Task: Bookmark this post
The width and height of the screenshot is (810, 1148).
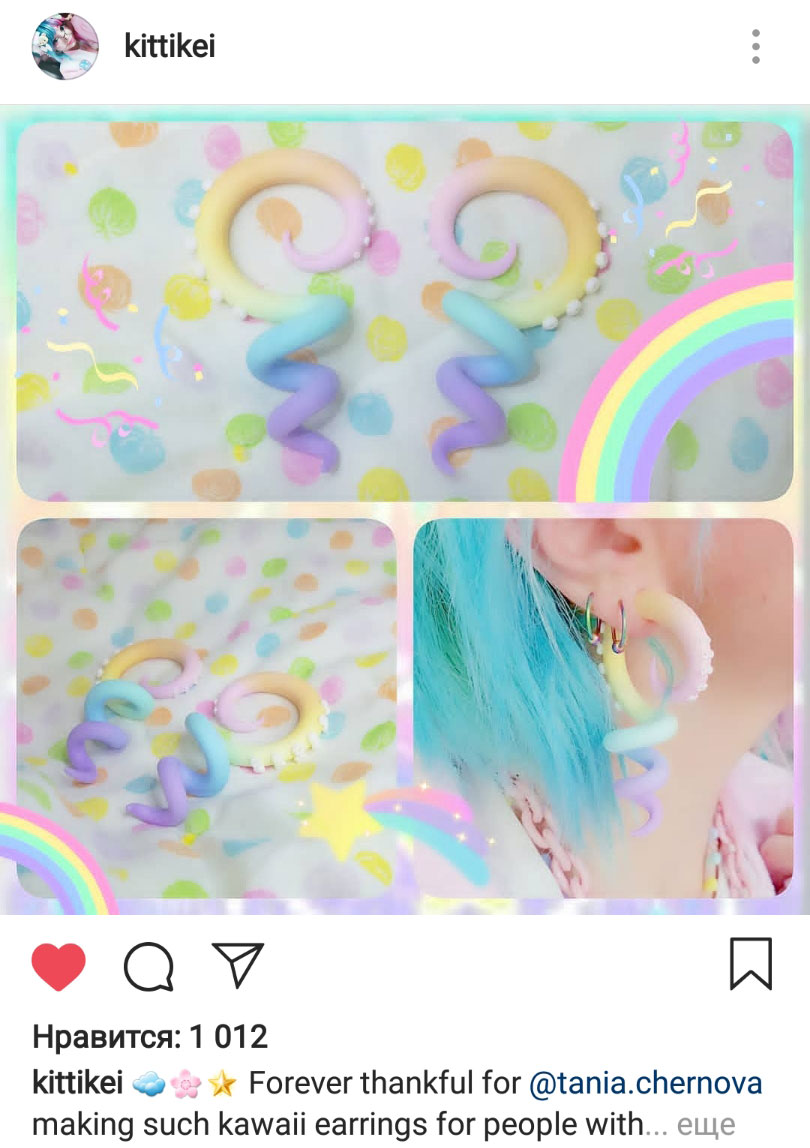Action: pos(750,964)
